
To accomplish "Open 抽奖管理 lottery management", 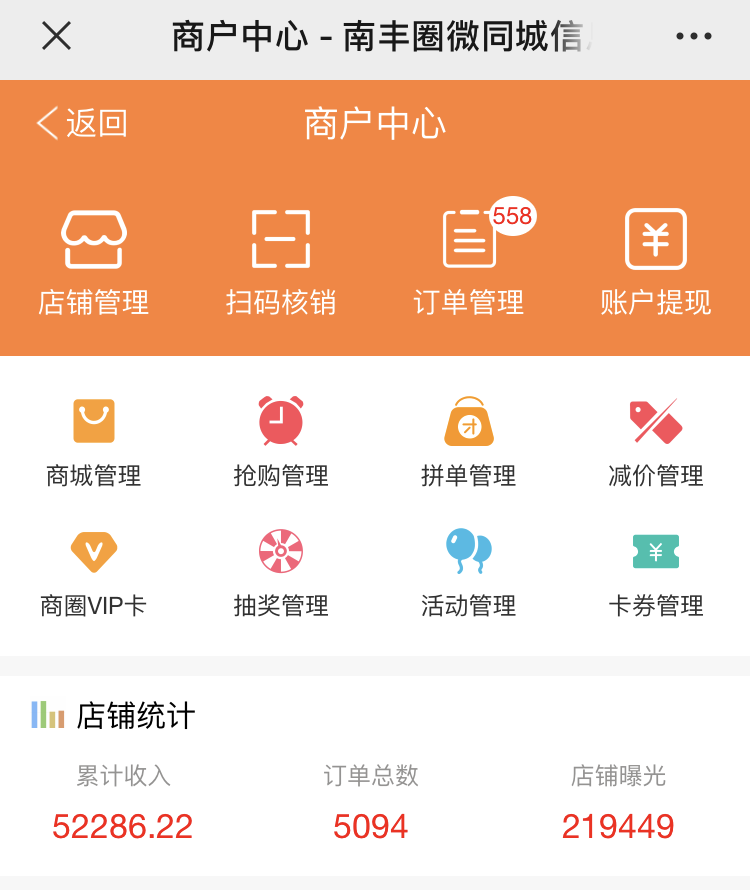I will point(281,572).
